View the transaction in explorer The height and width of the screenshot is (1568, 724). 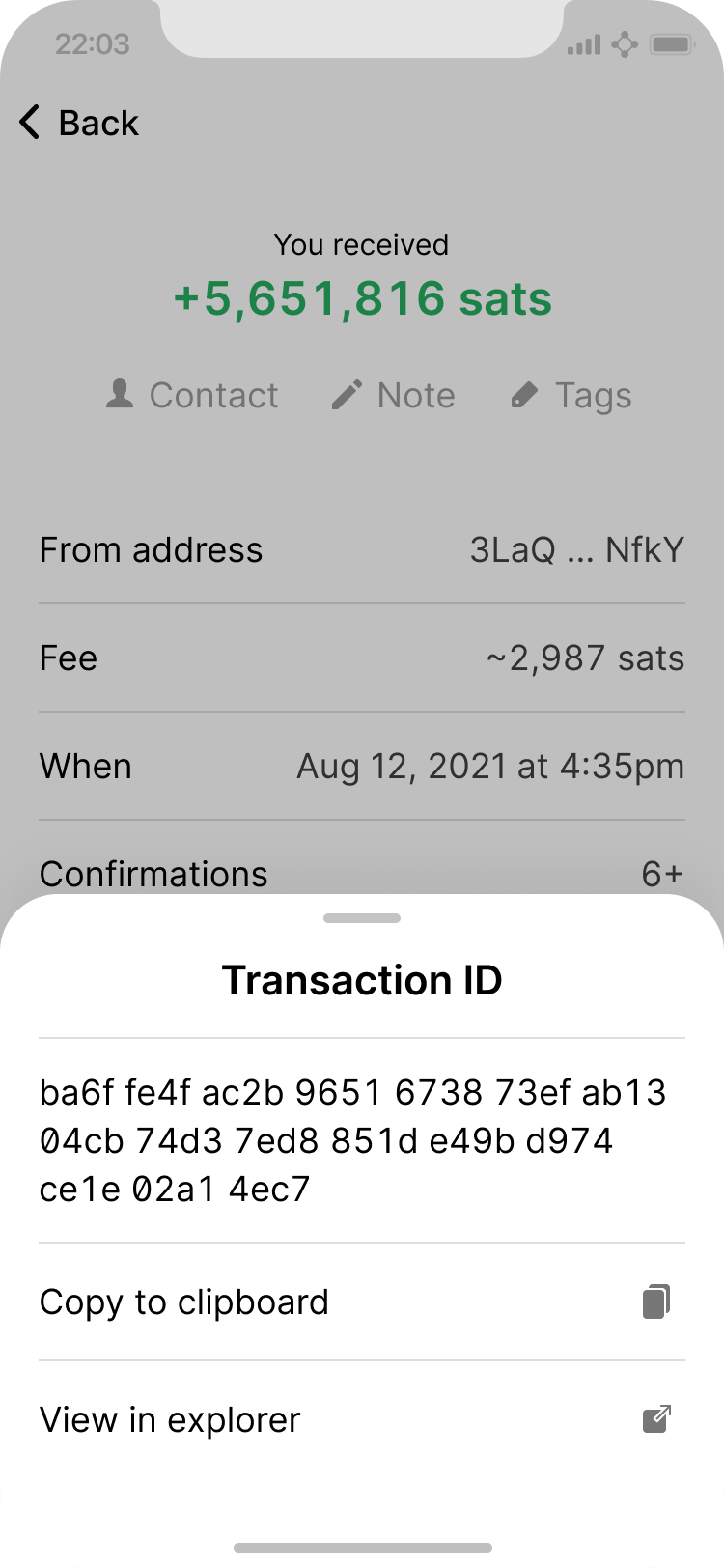point(361,1419)
